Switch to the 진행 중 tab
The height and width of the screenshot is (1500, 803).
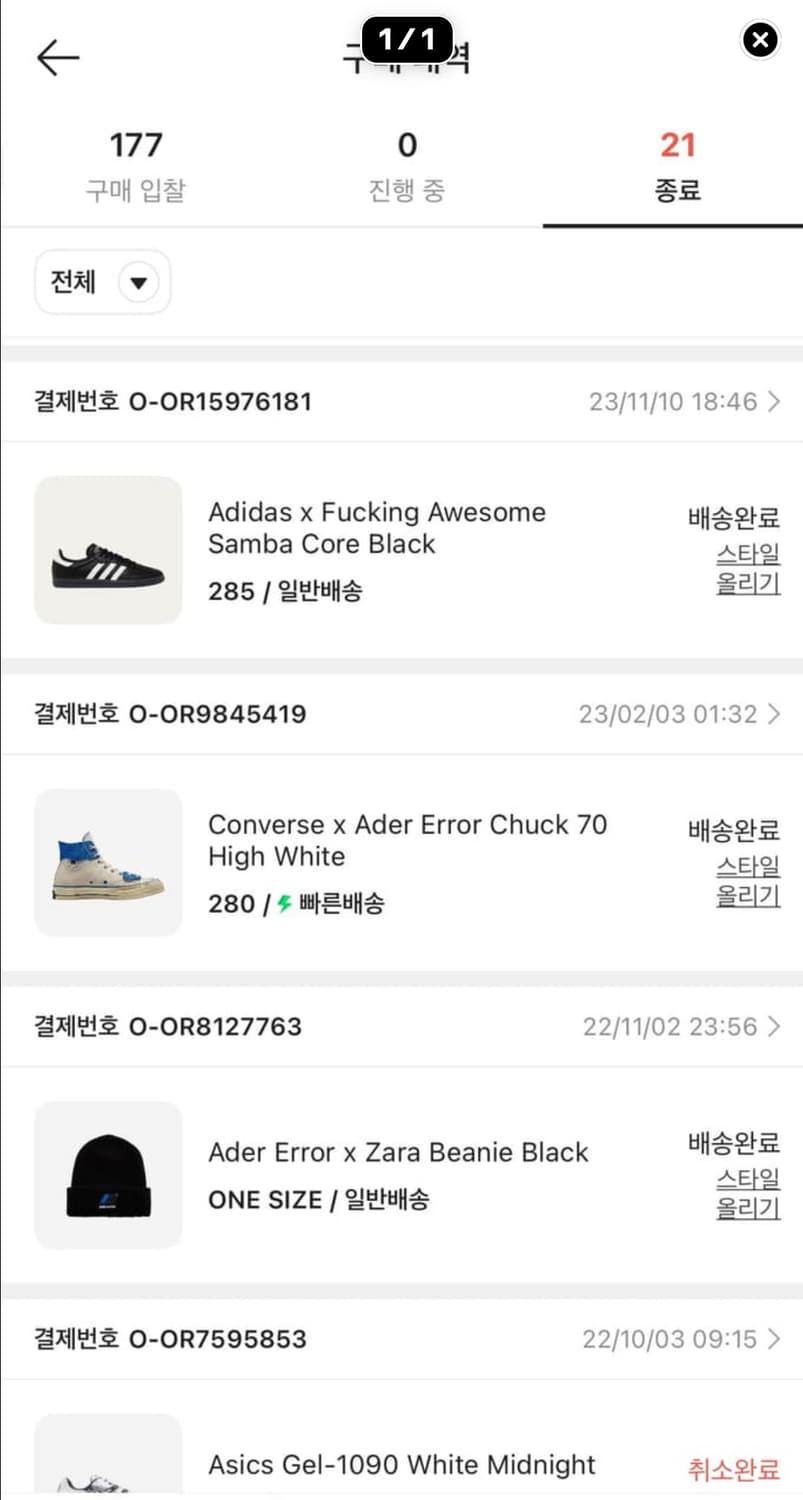click(406, 165)
